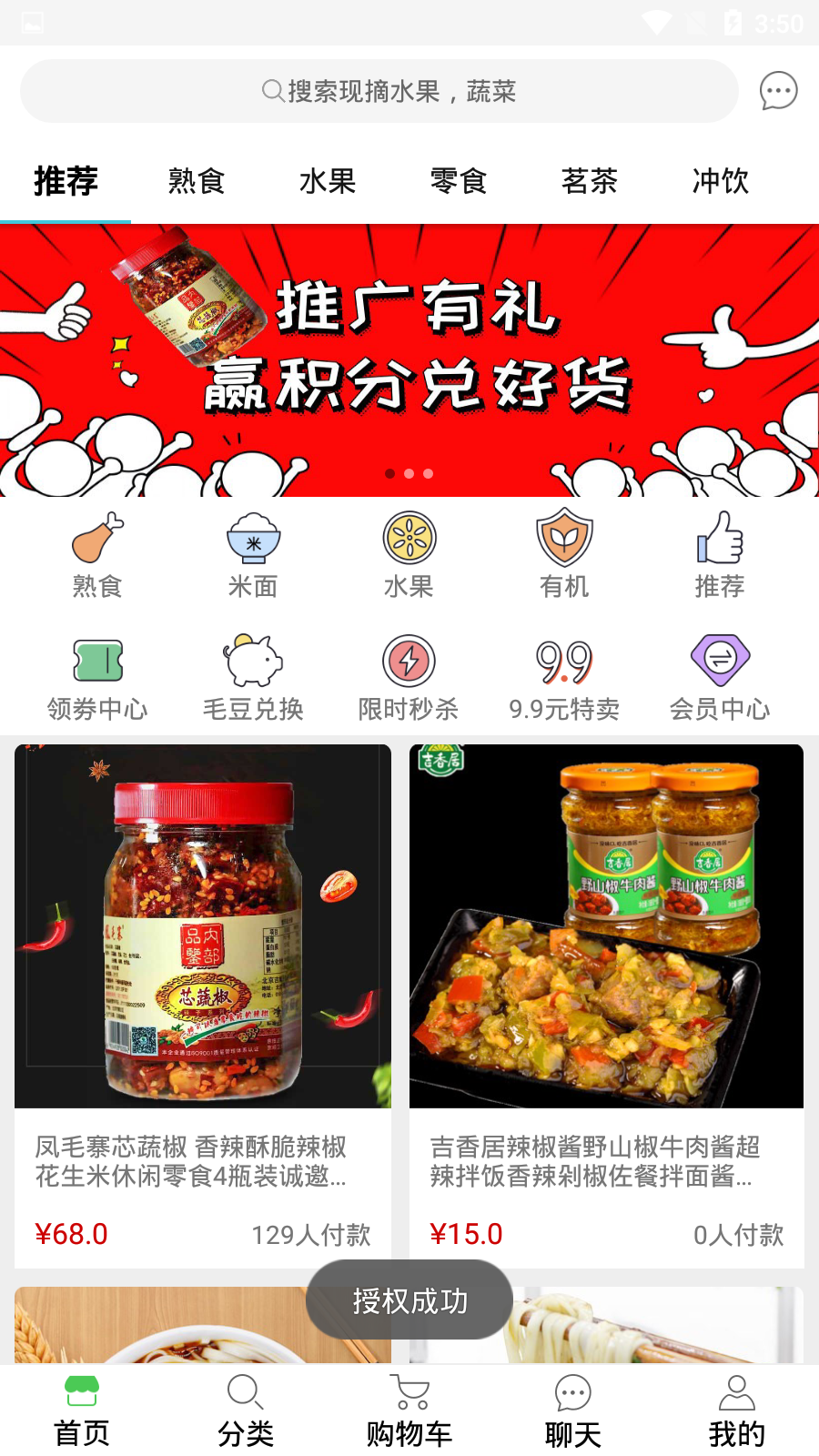Viewport: 819px width, 1456px height.
Task: Tap the 毛豆兑换 piggy bank icon
Action: [x=253, y=675]
